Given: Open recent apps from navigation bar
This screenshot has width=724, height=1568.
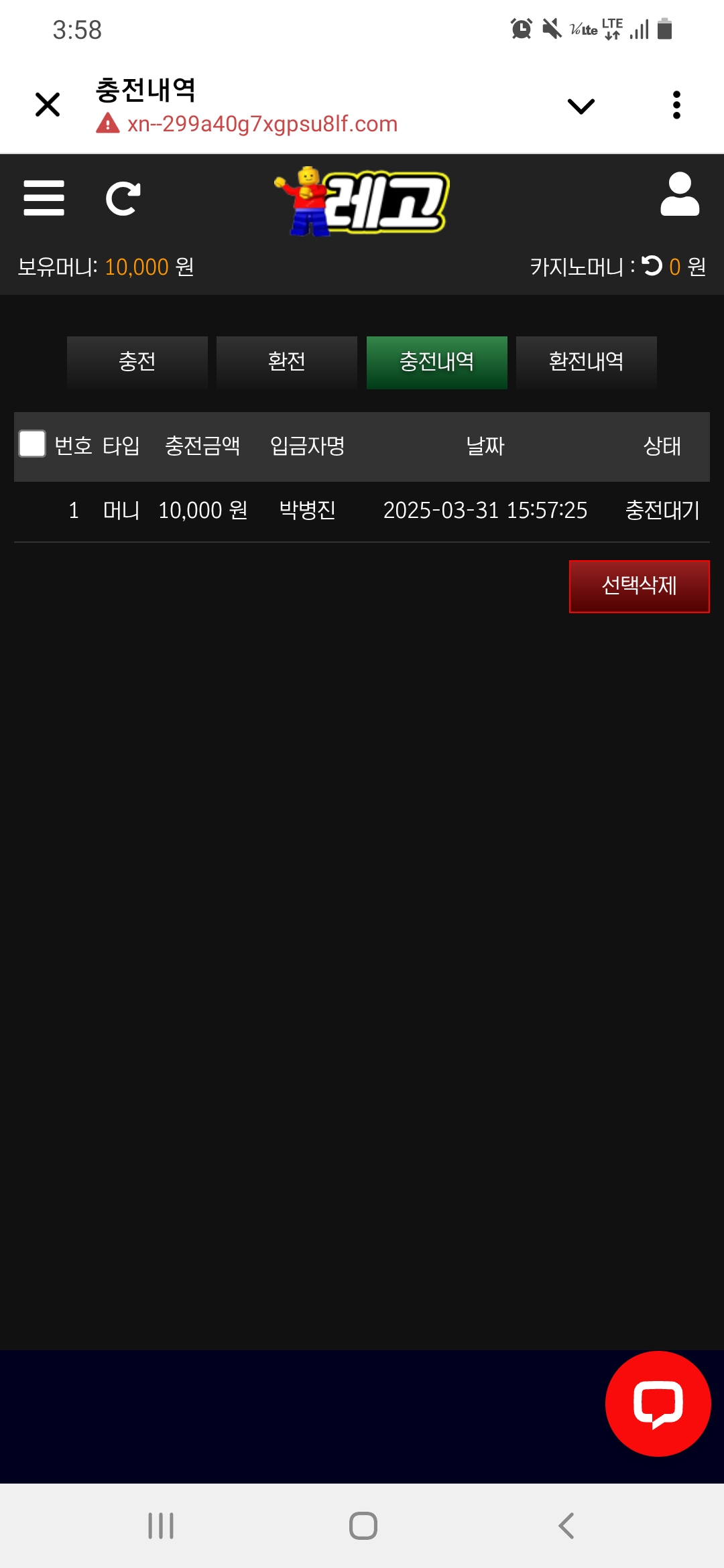Looking at the screenshot, I should 161,1526.
